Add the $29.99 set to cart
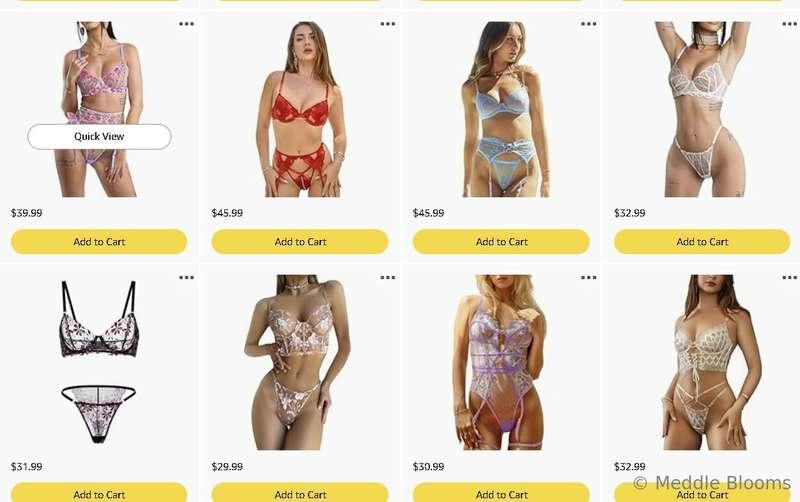The height and width of the screenshot is (502, 800). (x=300, y=493)
